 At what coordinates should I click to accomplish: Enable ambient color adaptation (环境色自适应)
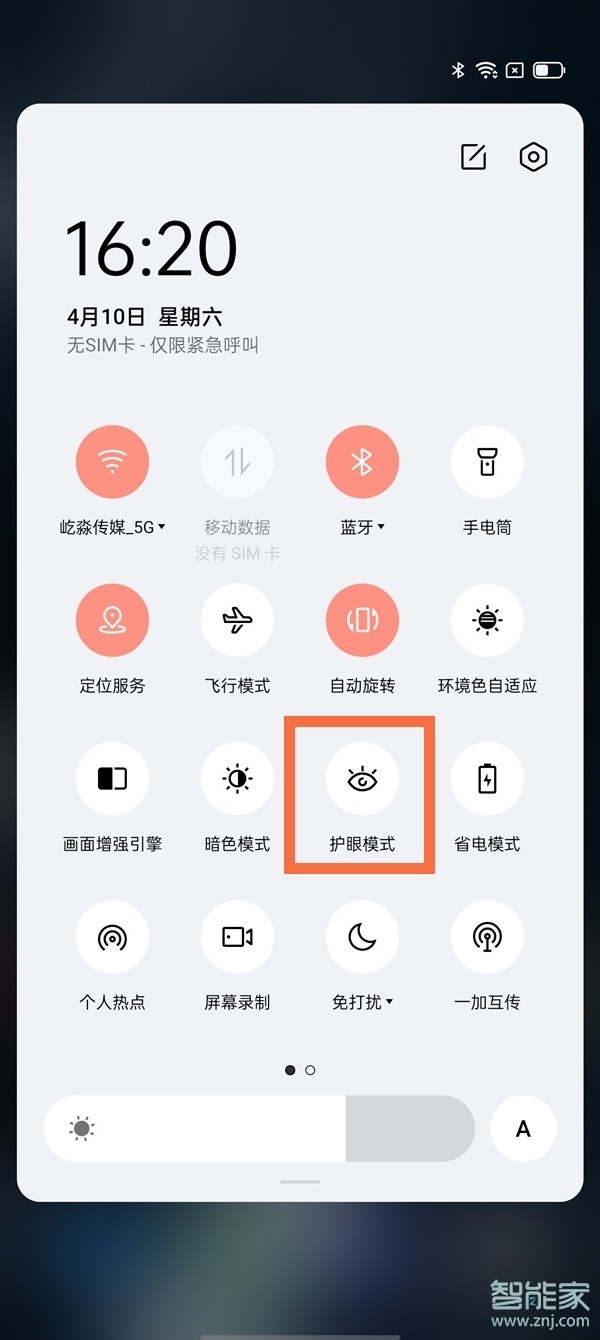click(x=487, y=621)
